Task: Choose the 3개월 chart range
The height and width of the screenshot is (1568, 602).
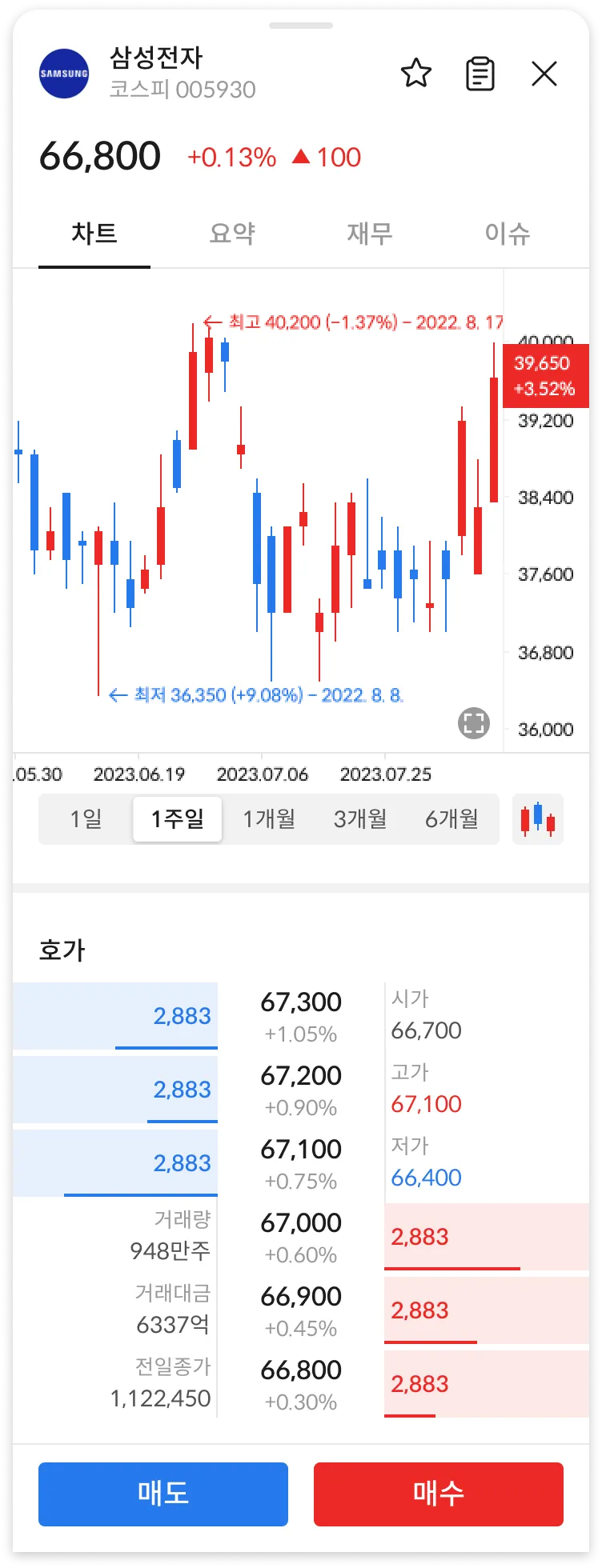Action: (x=360, y=819)
